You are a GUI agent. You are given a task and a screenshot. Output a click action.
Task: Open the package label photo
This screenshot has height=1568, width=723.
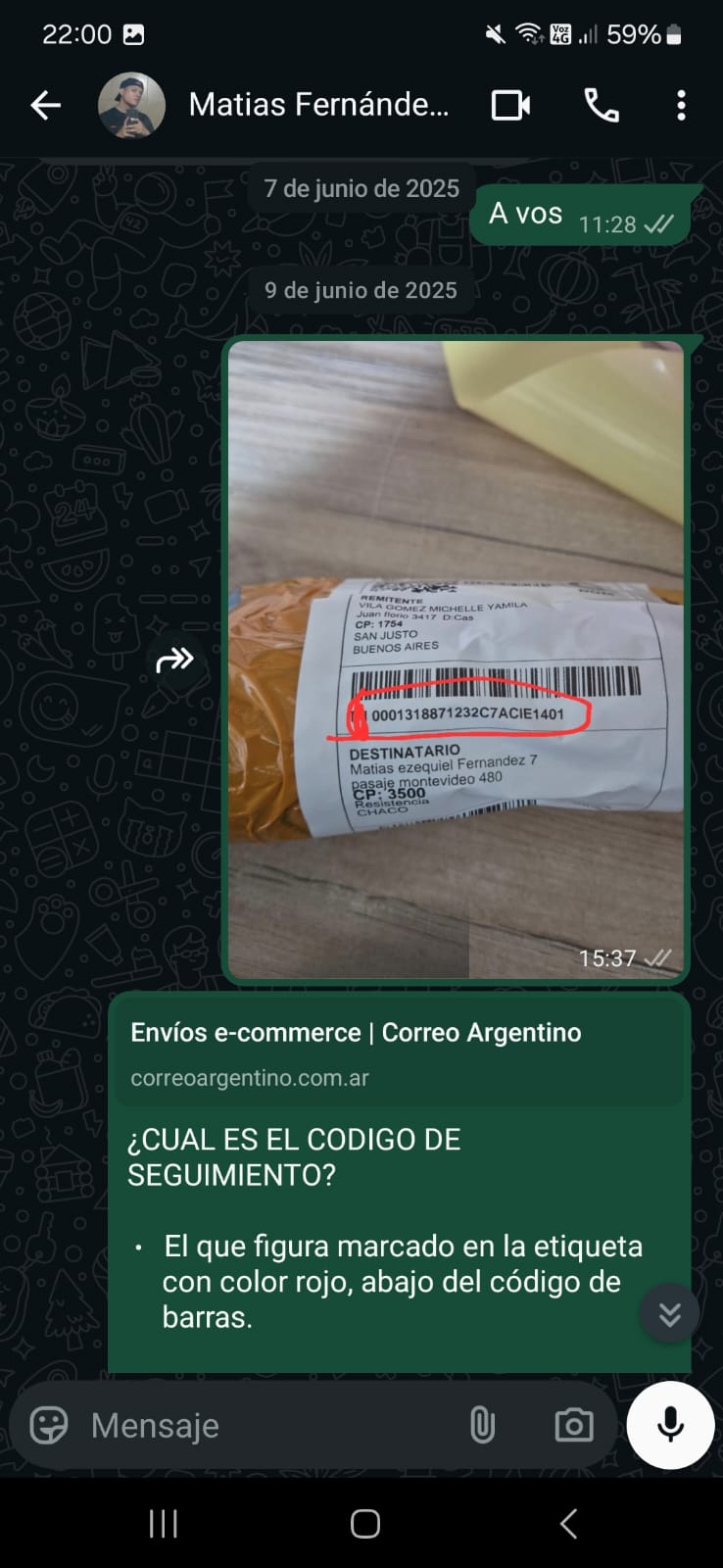tap(456, 657)
